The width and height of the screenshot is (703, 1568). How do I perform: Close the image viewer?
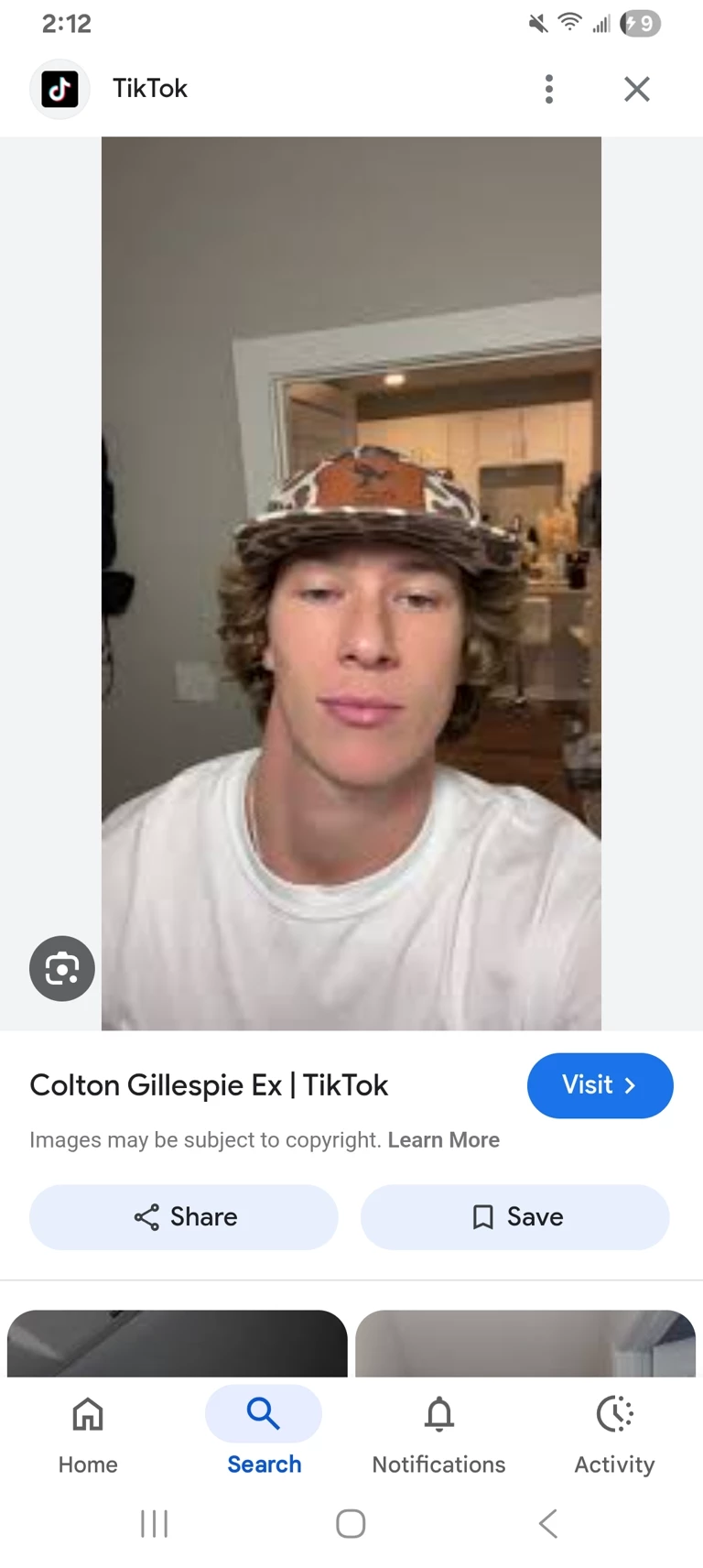tap(636, 89)
